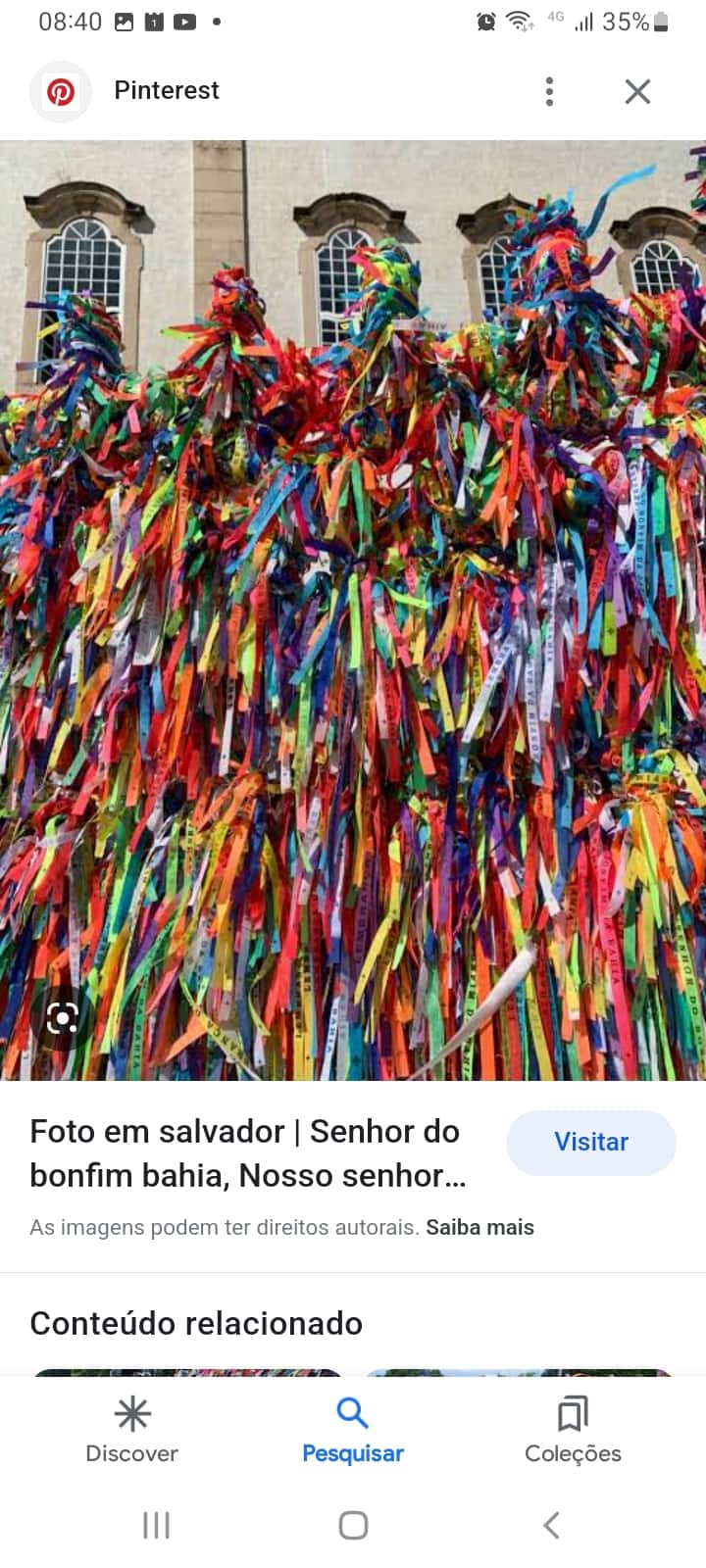
Task: Switch to the Discover tab
Action: click(x=132, y=1430)
